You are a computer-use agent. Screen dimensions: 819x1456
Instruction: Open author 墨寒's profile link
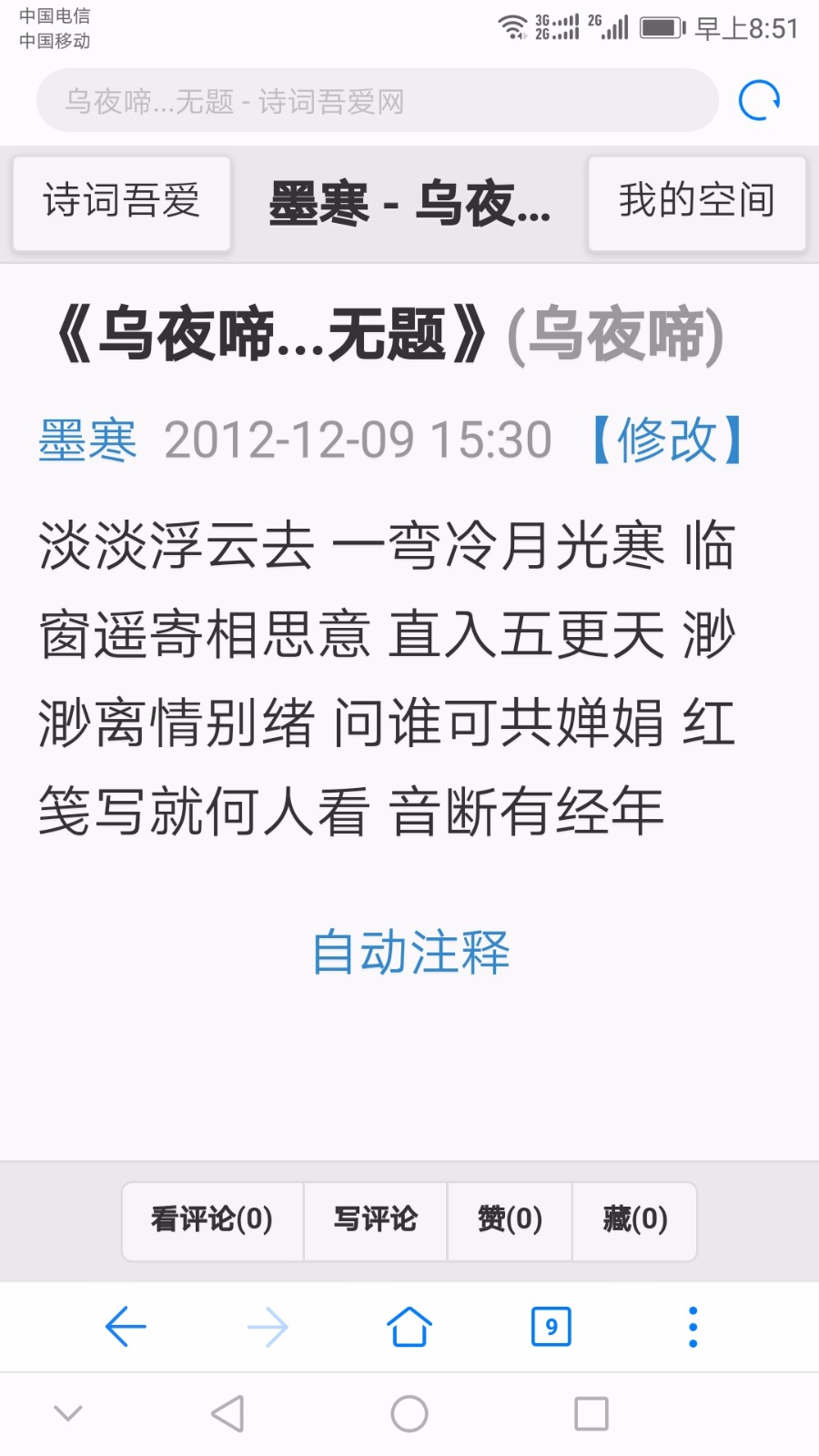pyautogui.click(x=87, y=440)
